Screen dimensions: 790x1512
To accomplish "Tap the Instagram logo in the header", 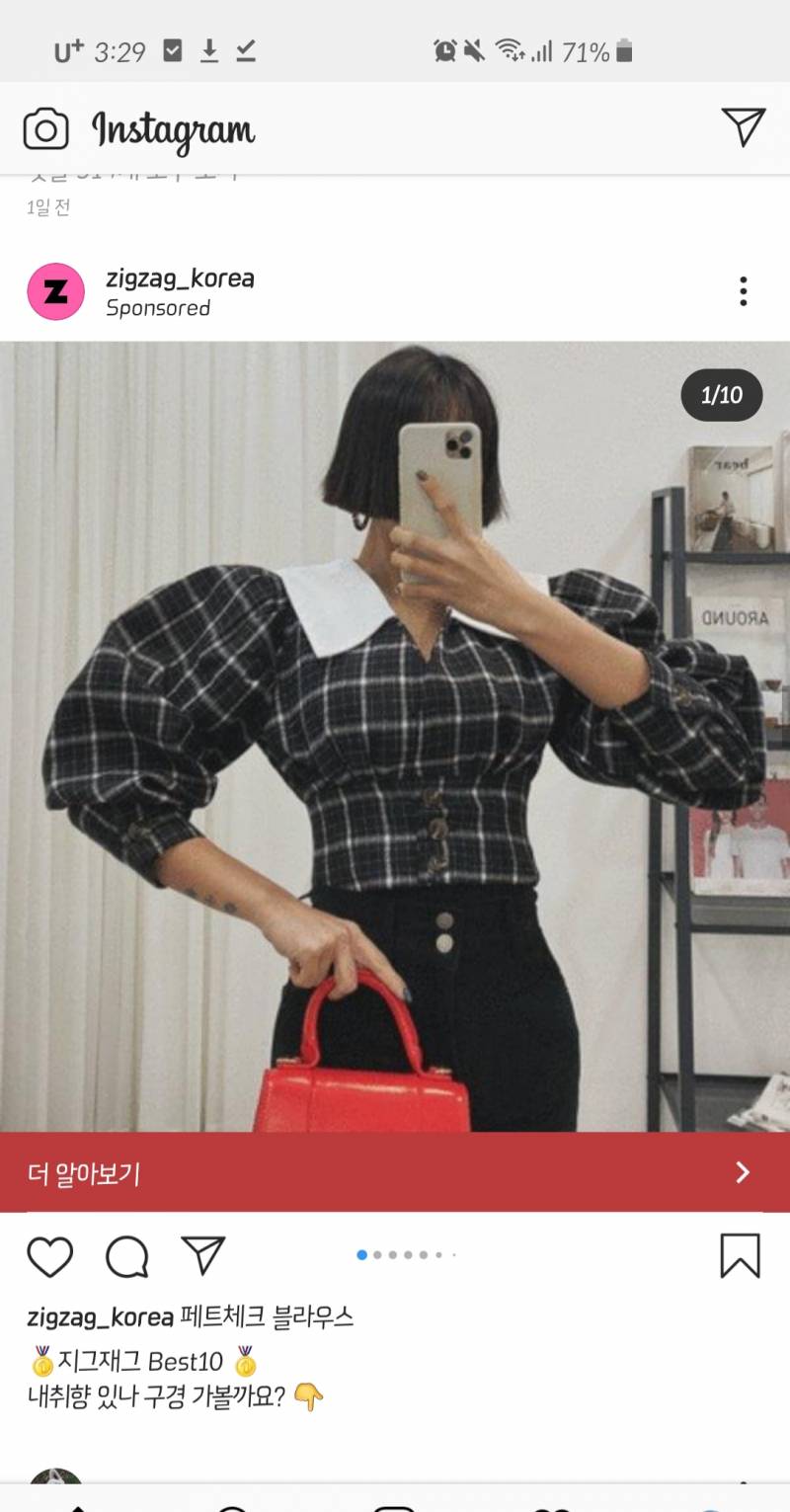I will point(173,129).
